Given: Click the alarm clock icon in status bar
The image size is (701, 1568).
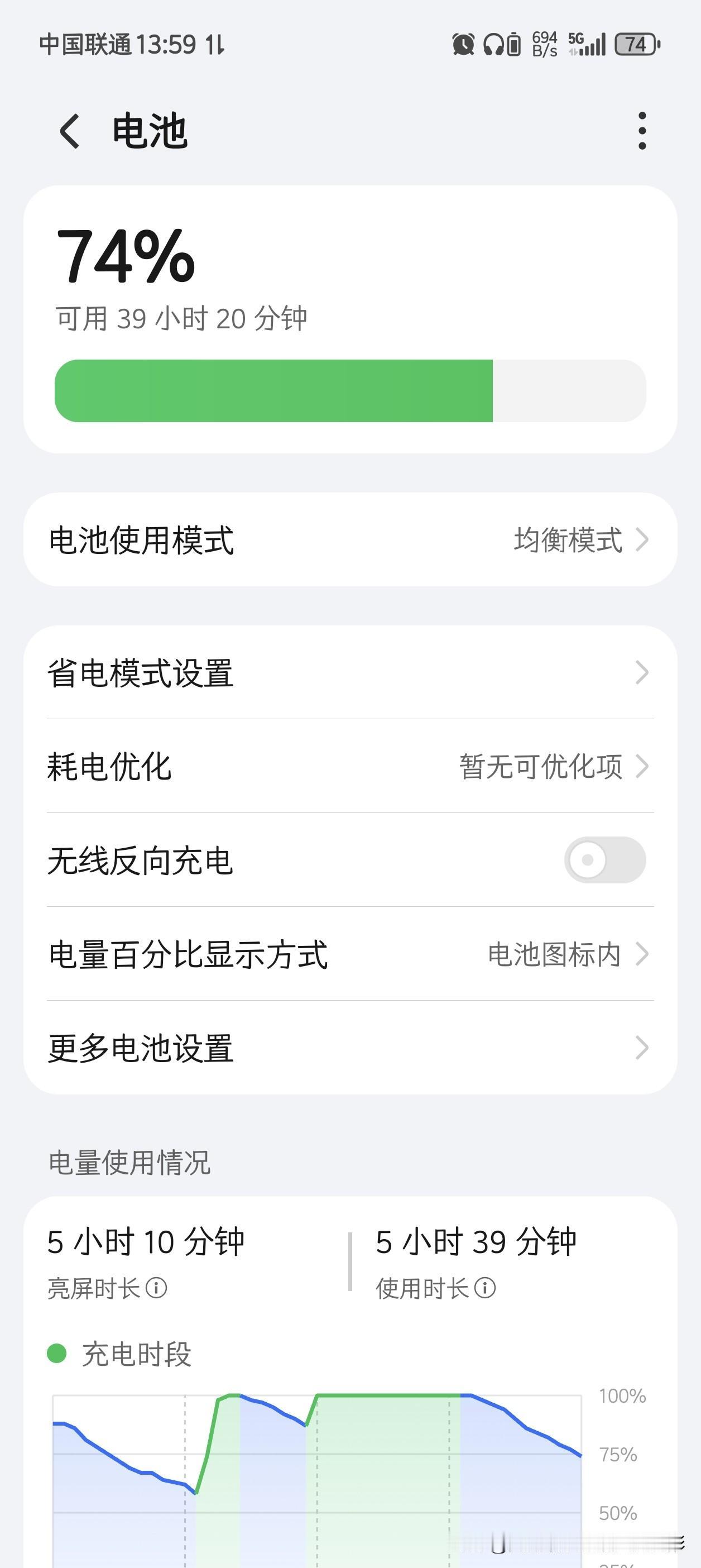Looking at the screenshot, I should (463, 44).
